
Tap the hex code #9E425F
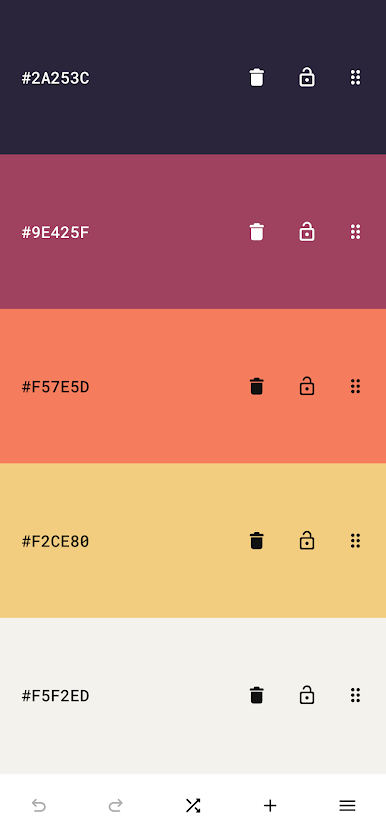point(56,233)
